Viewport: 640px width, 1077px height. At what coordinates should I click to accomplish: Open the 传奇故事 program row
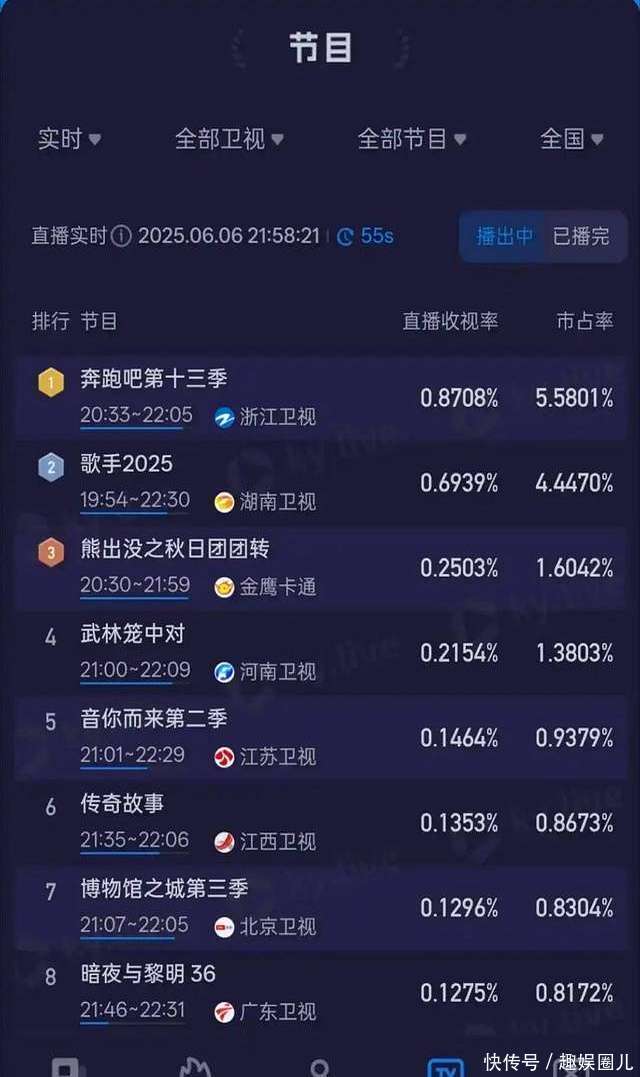(x=320, y=823)
